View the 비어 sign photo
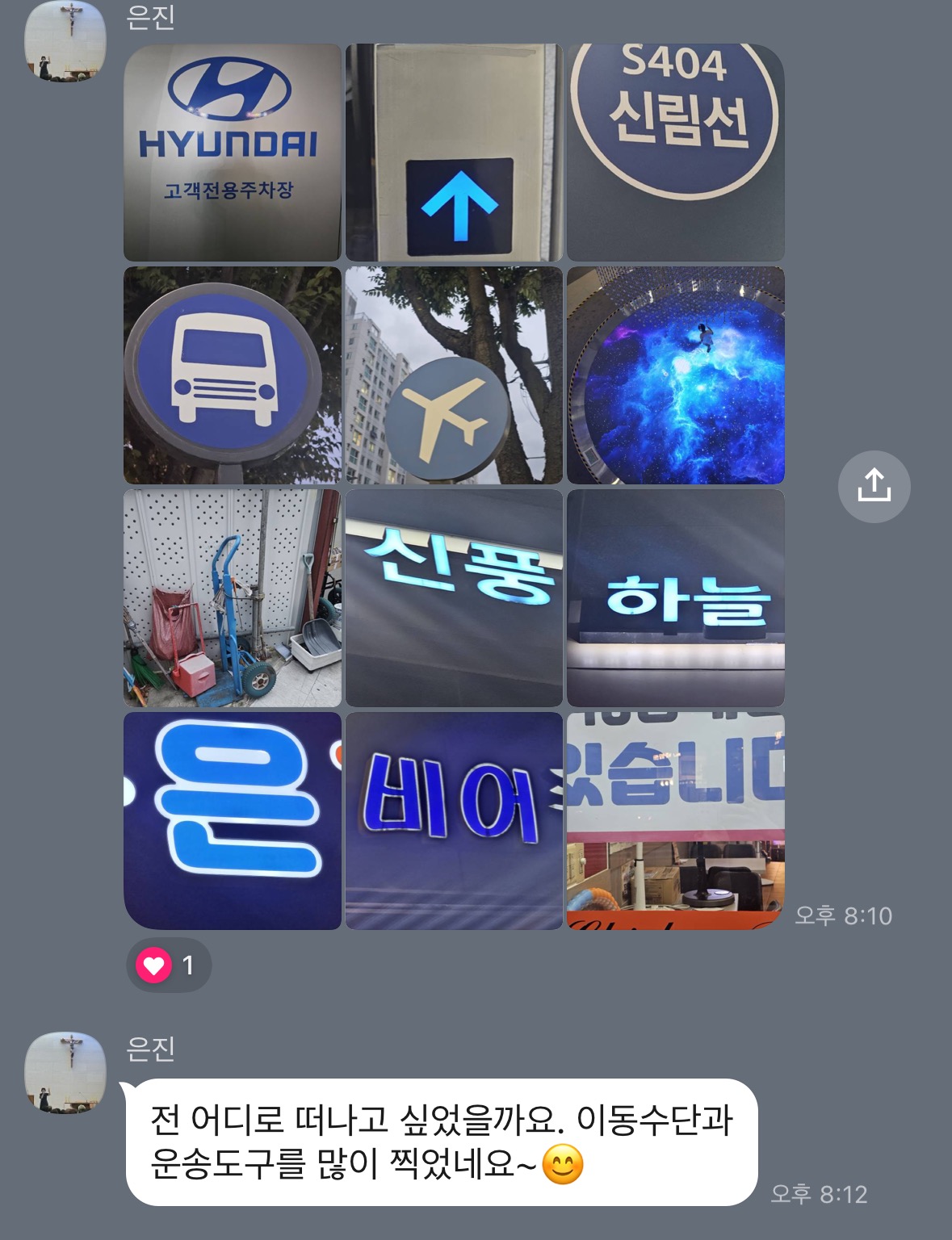The width and height of the screenshot is (952, 1240). (454, 821)
